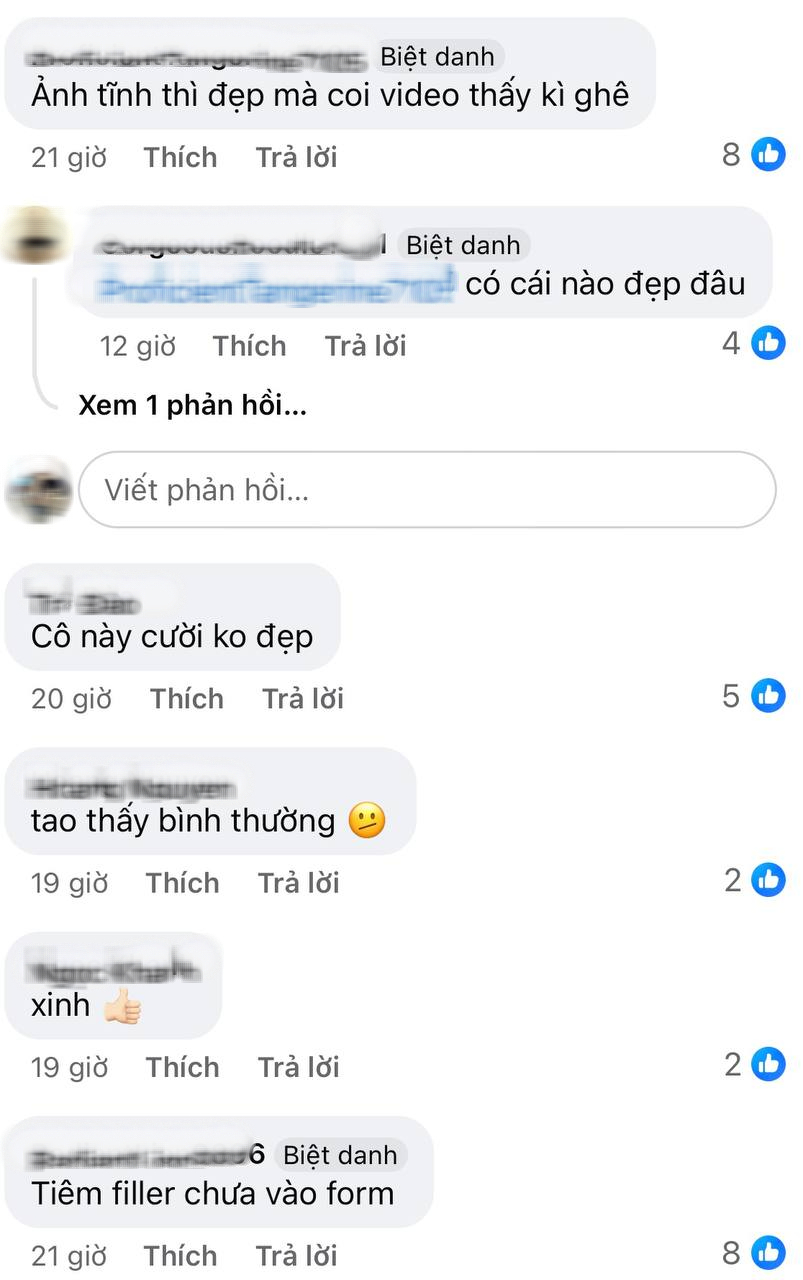Like the comment 'tao thấy bình thường'

point(182,883)
